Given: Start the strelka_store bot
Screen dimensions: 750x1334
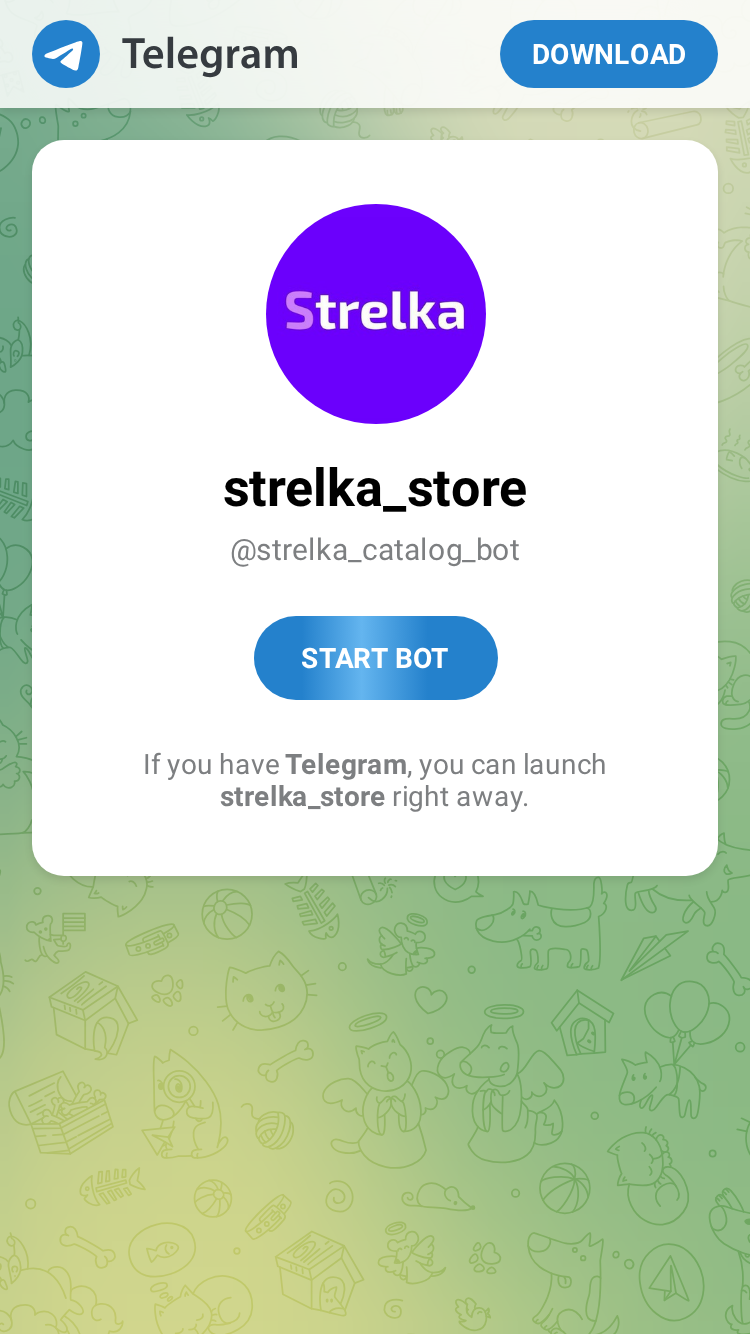Looking at the screenshot, I should click(375, 658).
